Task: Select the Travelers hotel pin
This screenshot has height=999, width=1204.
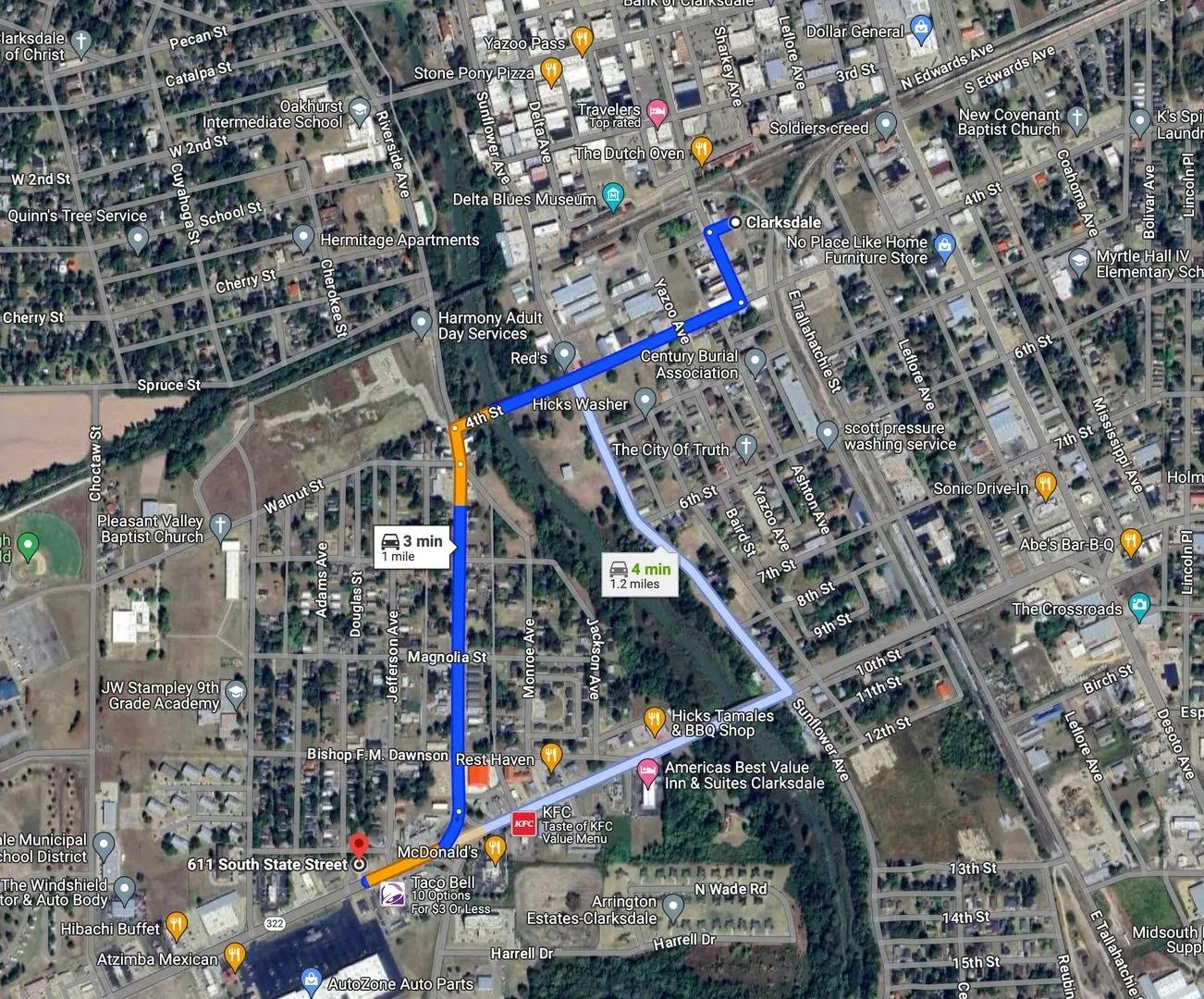Action: pyautogui.click(x=657, y=113)
